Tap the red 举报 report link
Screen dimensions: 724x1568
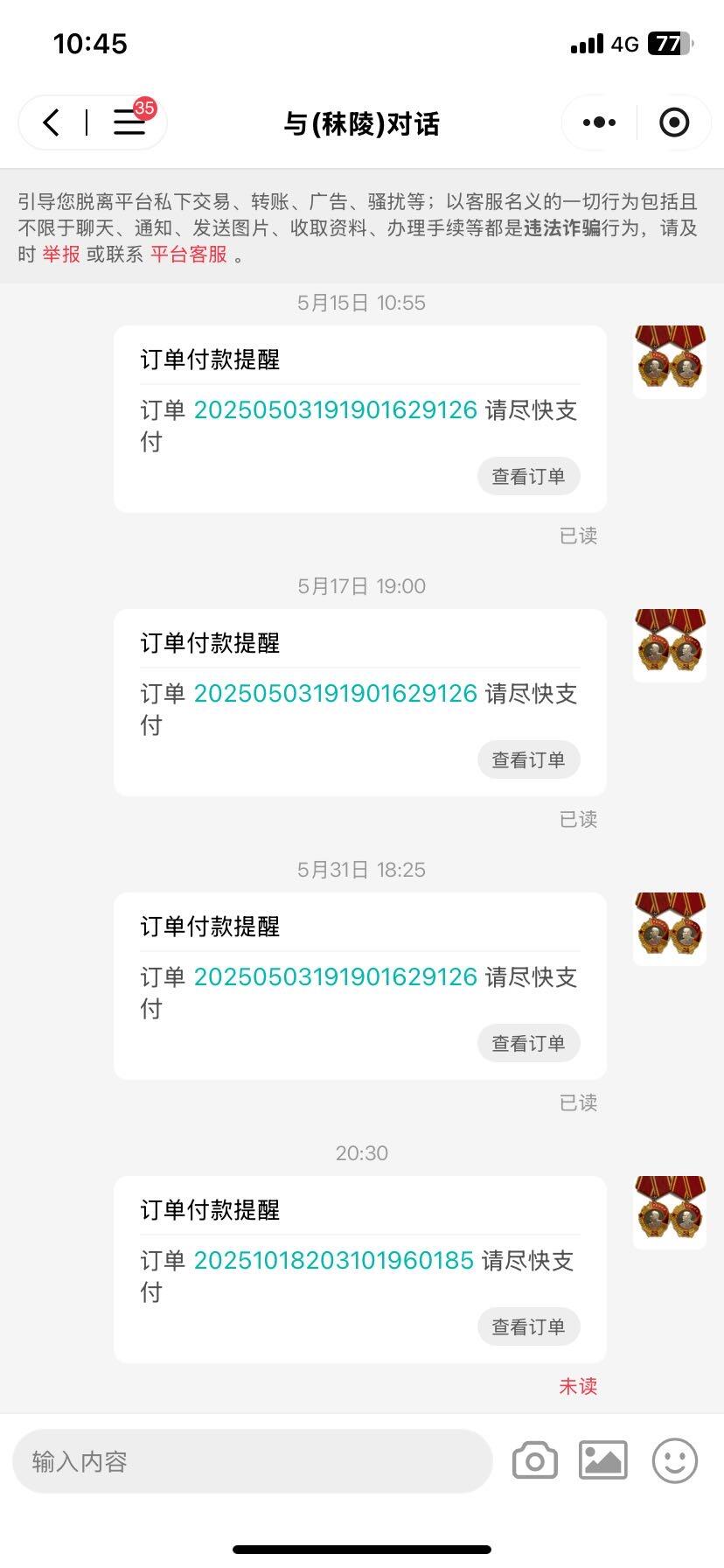[61, 255]
